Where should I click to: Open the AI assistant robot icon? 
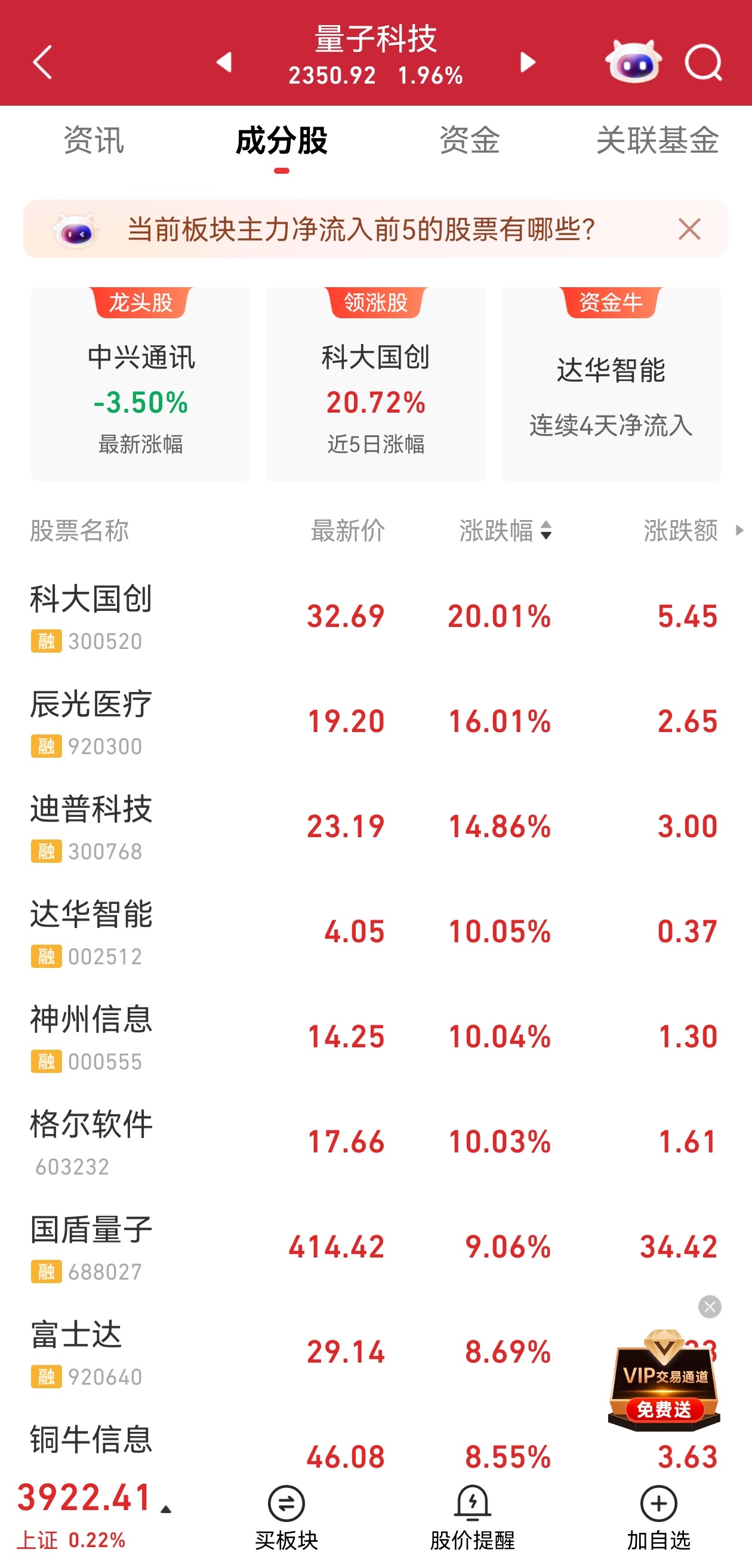pyautogui.click(x=633, y=62)
